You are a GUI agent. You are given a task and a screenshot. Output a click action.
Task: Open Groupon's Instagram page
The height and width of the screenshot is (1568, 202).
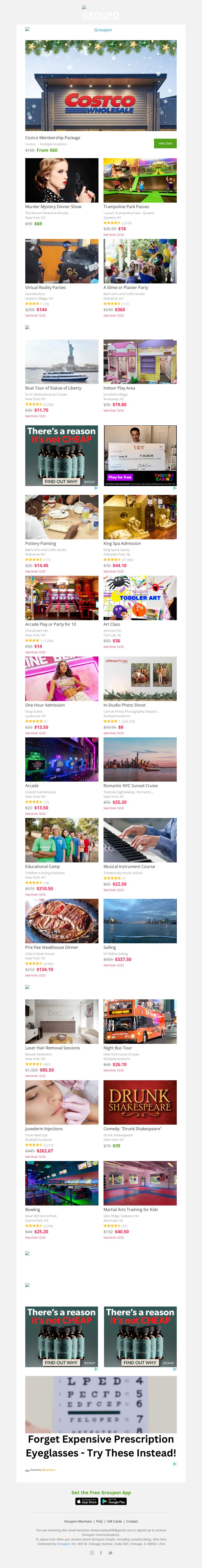pos(92,1553)
